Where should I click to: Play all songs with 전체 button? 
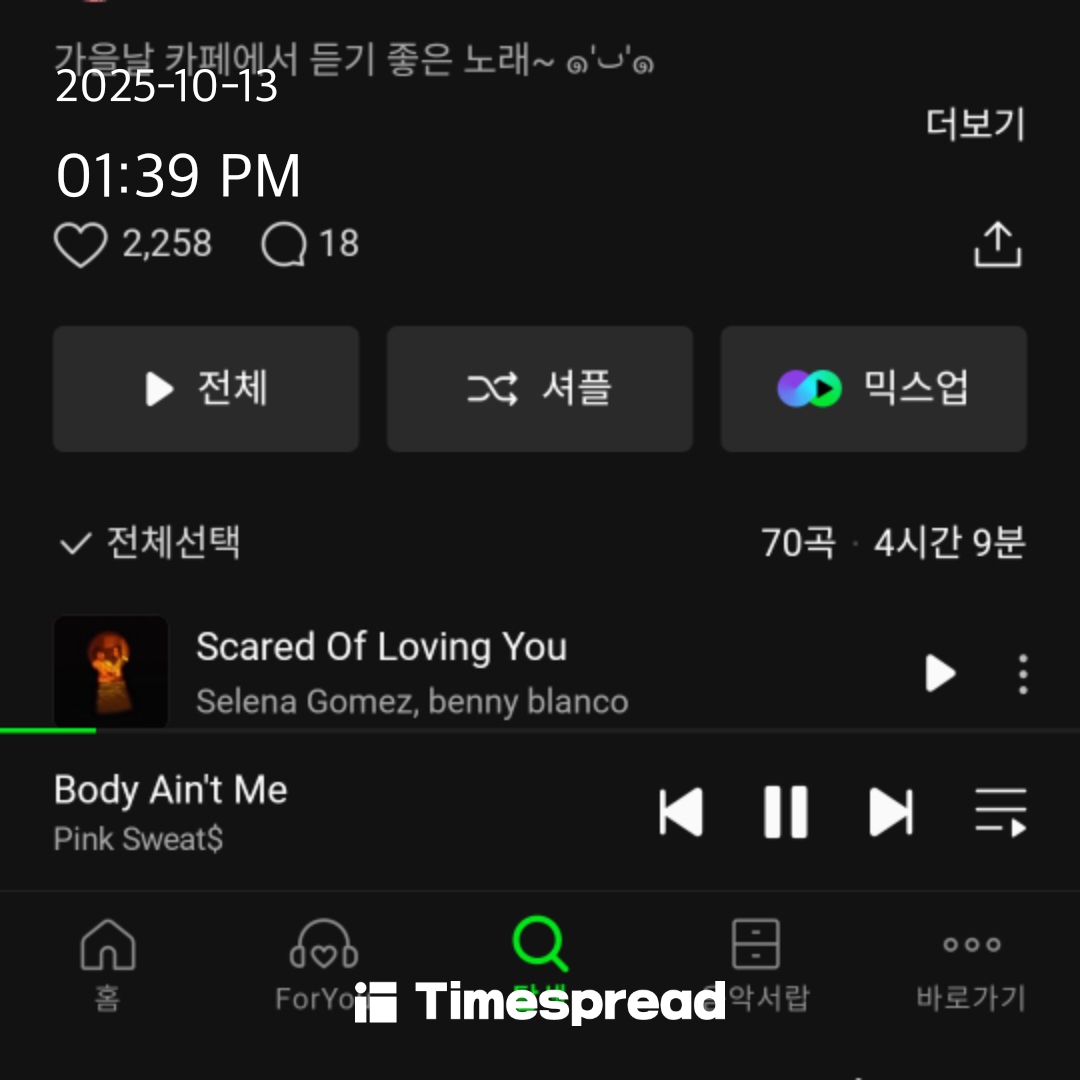pyautogui.click(x=206, y=389)
